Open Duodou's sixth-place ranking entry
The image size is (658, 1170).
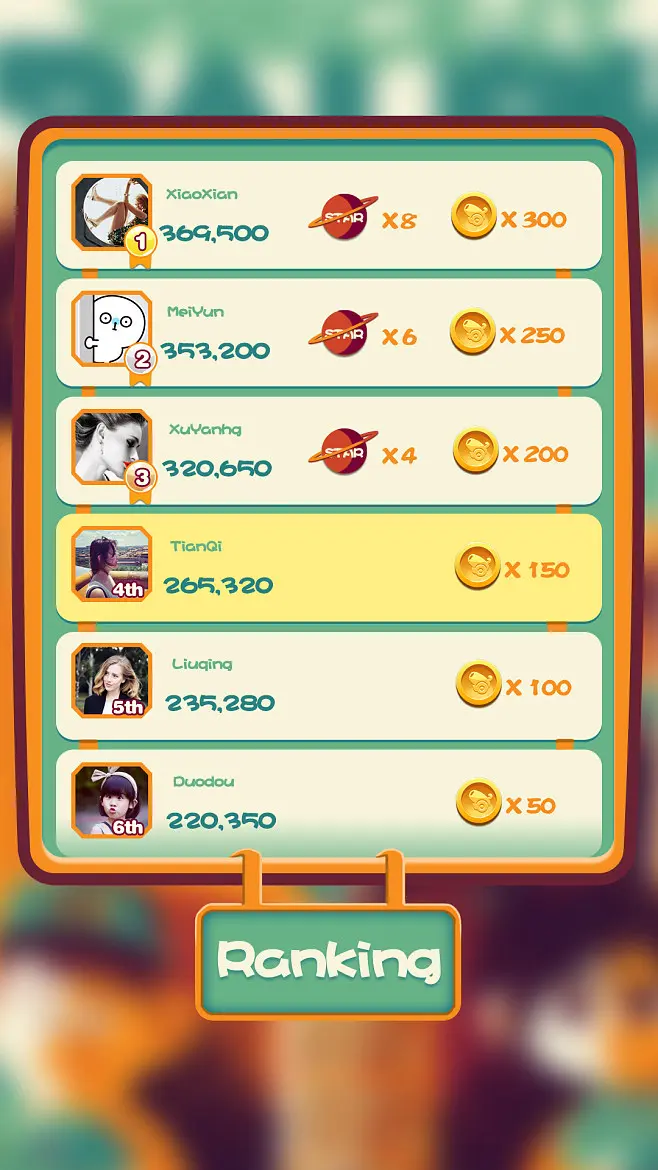click(328, 803)
